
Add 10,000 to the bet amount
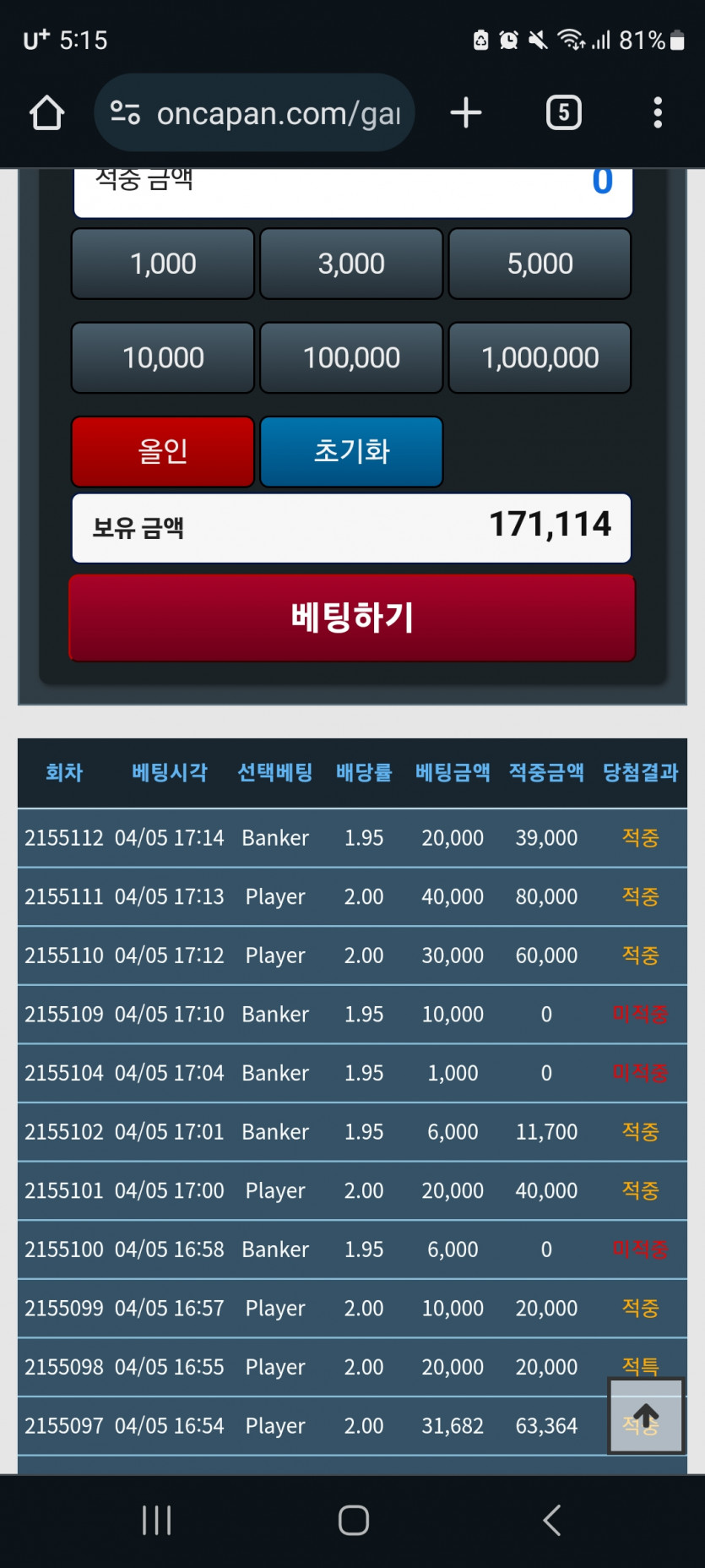[163, 357]
